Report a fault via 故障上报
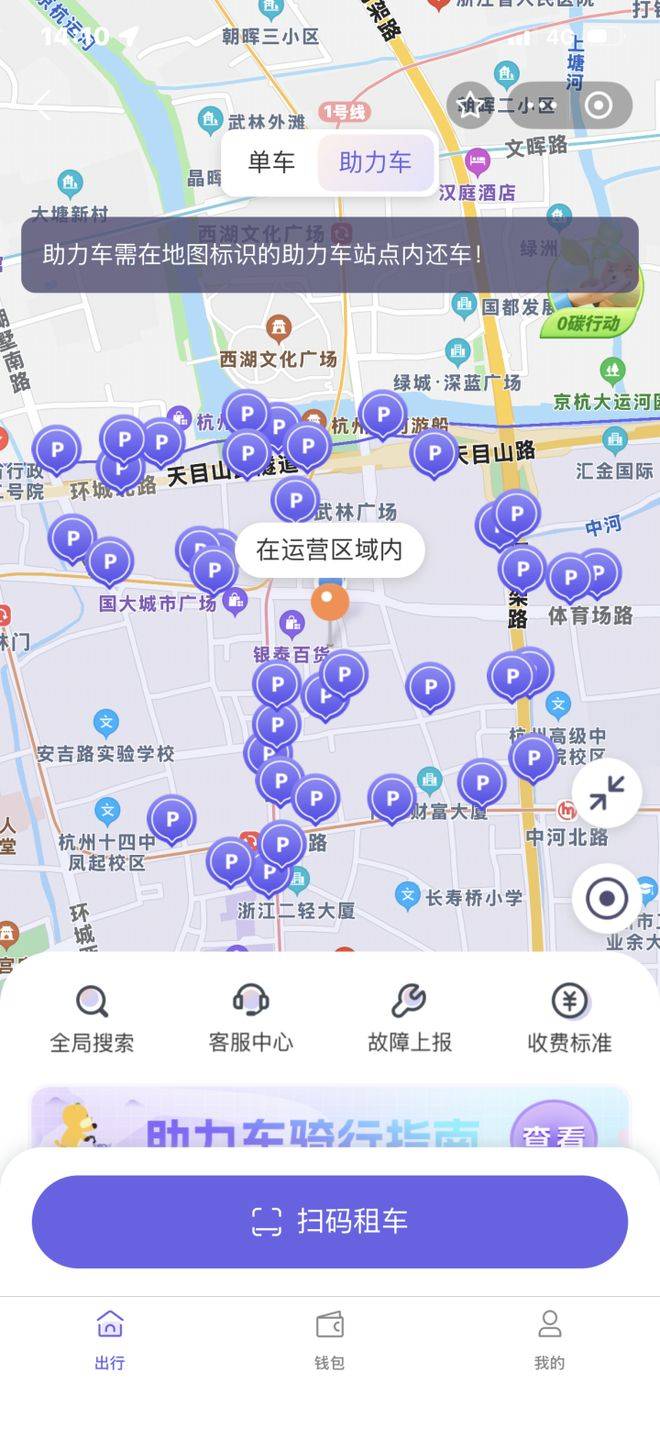The width and height of the screenshot is (660, 1429). point(409,1018)
